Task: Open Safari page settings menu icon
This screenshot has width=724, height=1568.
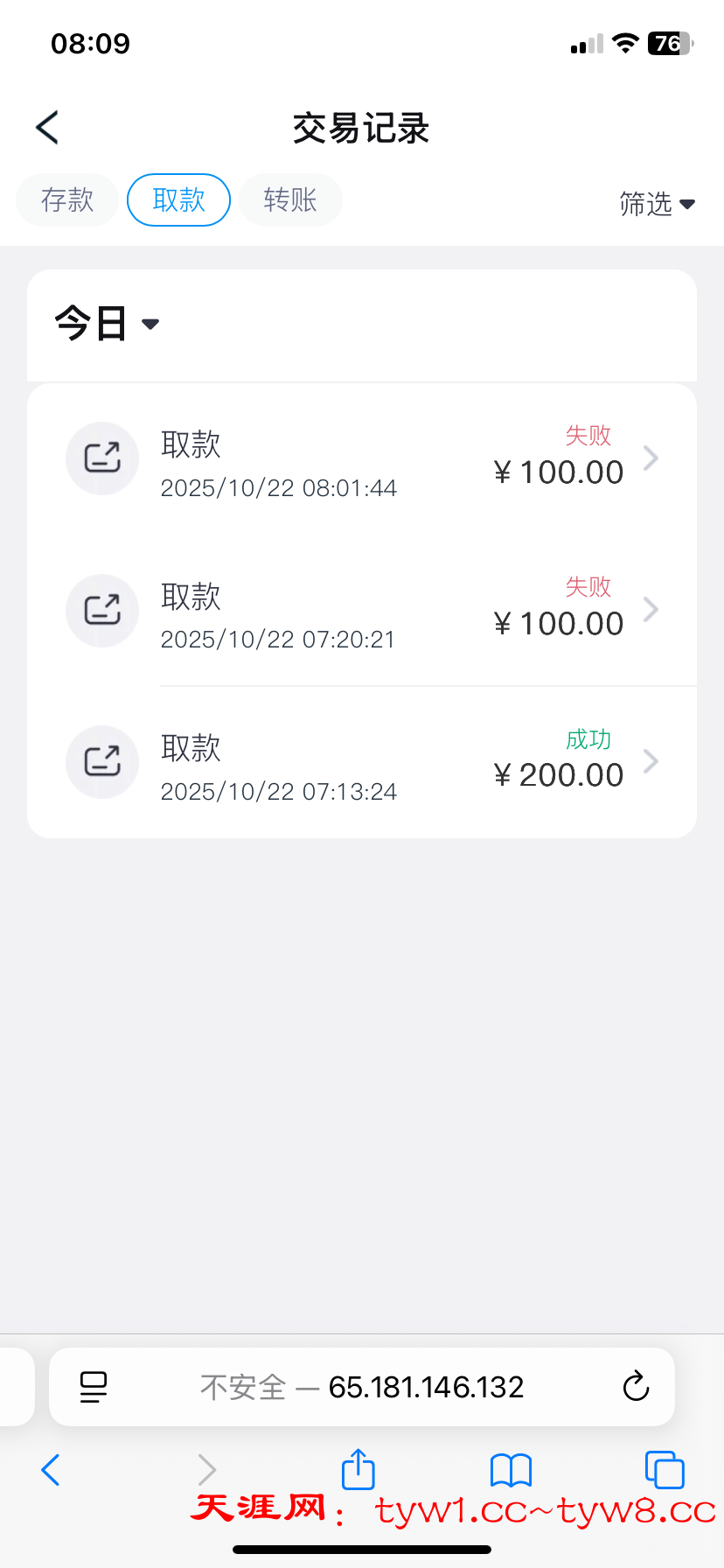Action: [94, 1387]
